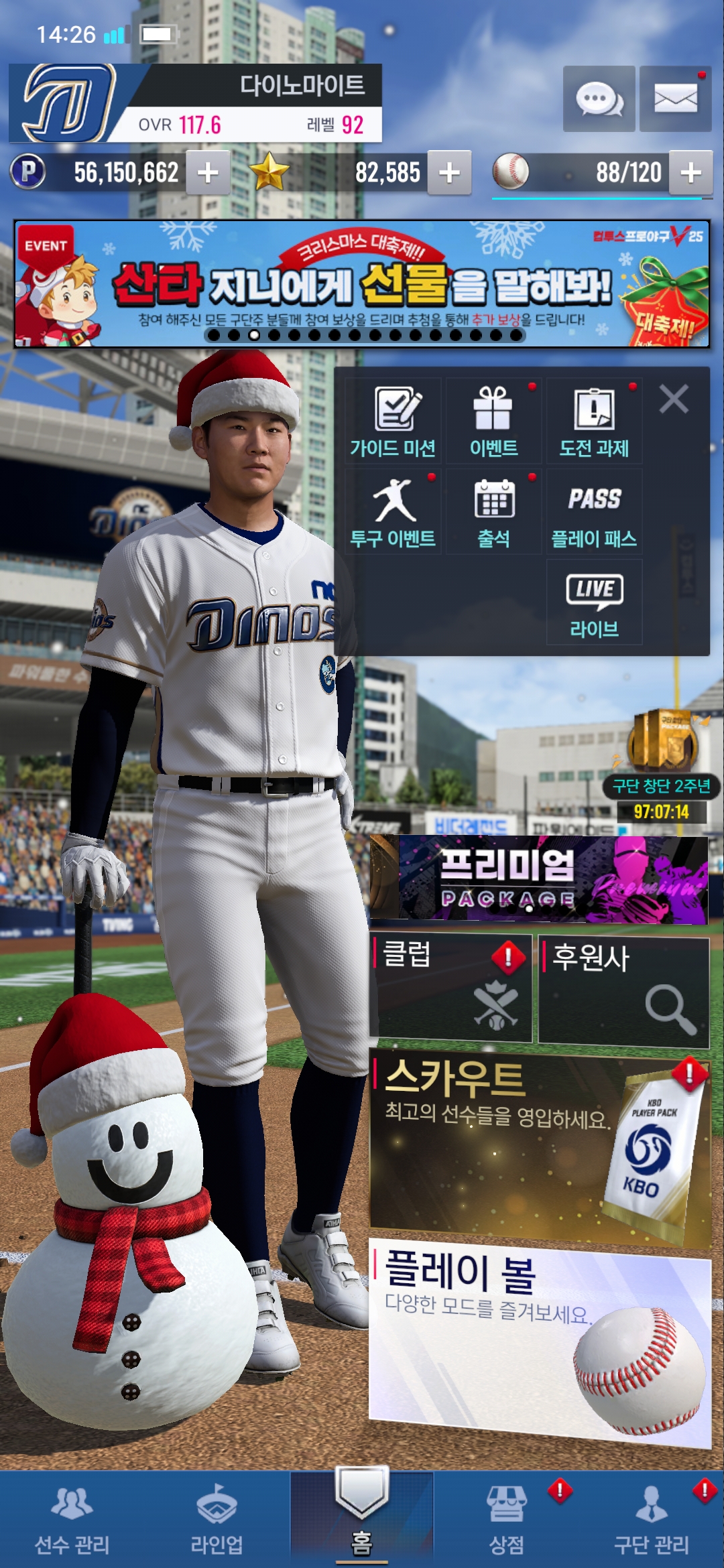The width and height of the screenshot is (724, 1568).
Task: Add more points with the plus button
Action: (208, 173)
